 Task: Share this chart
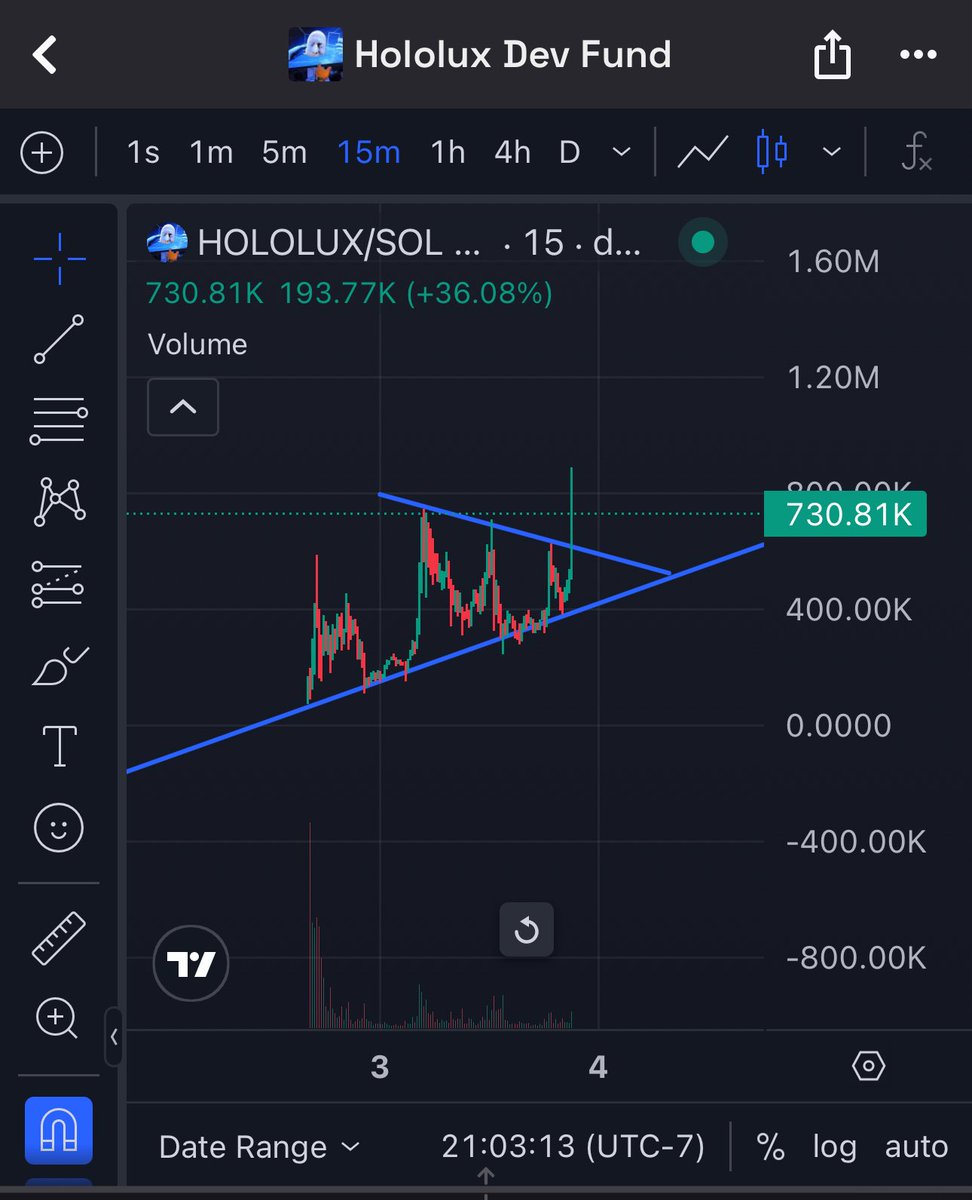point(831,56)
